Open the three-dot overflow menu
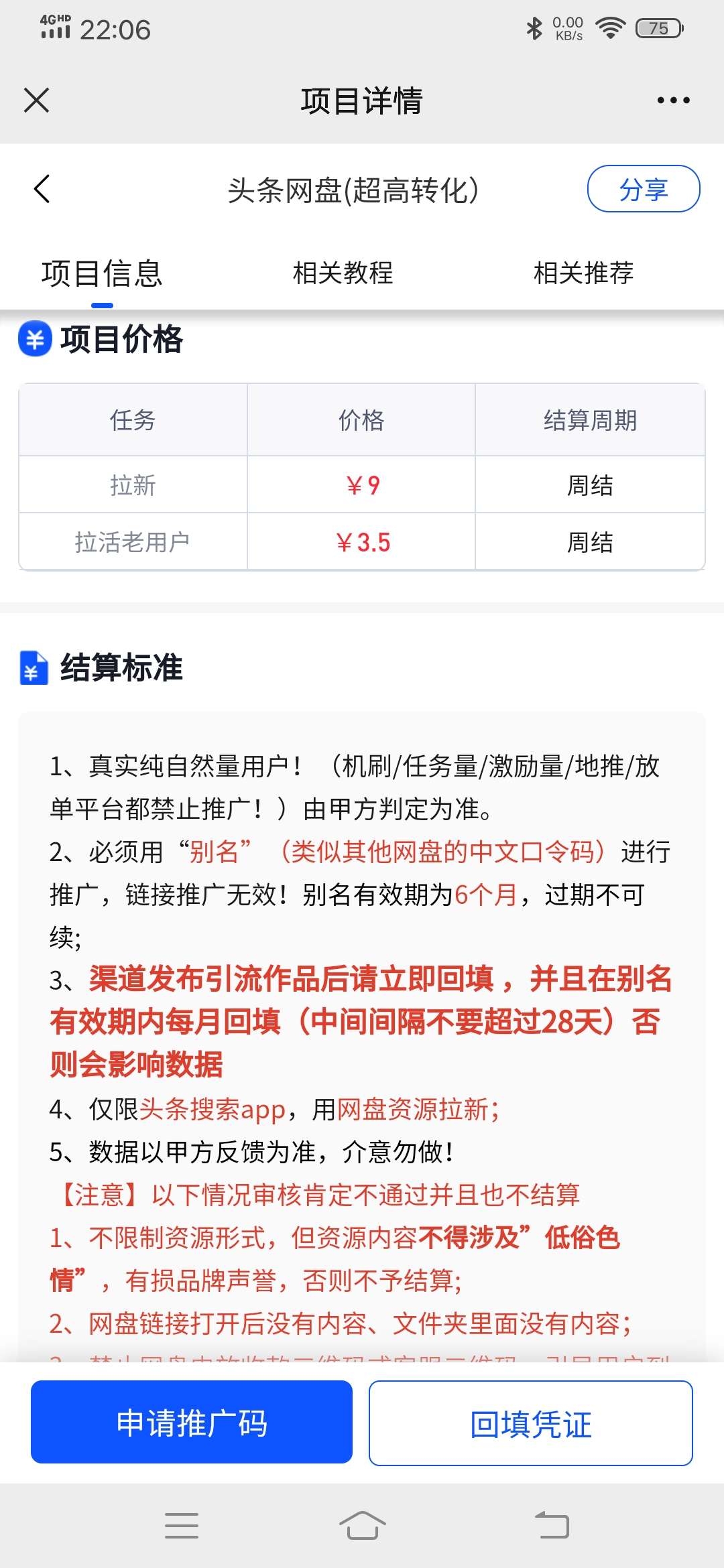Screen dimensions: 724x1568 [x=673, y=101]
